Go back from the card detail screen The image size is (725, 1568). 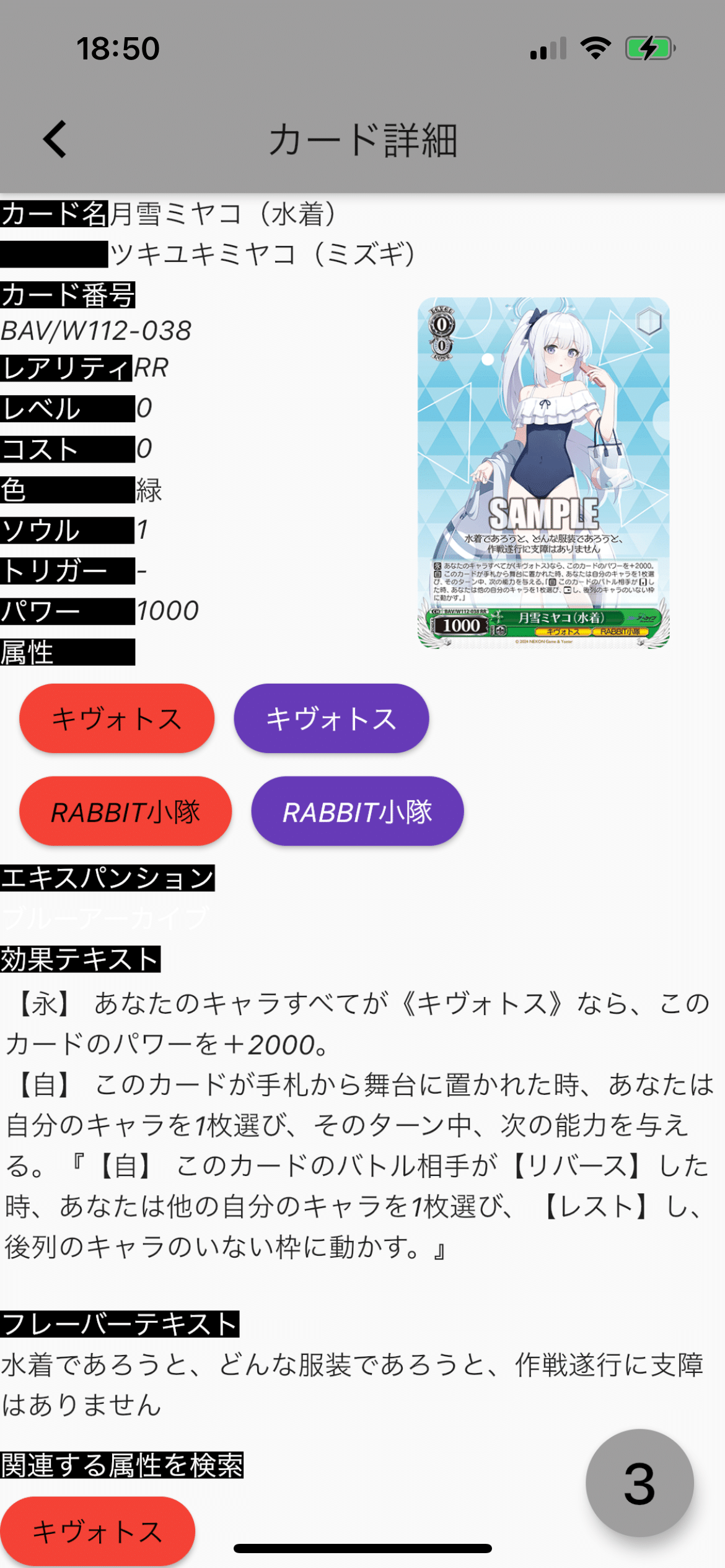pyautogui.click(x=55, y=139)
